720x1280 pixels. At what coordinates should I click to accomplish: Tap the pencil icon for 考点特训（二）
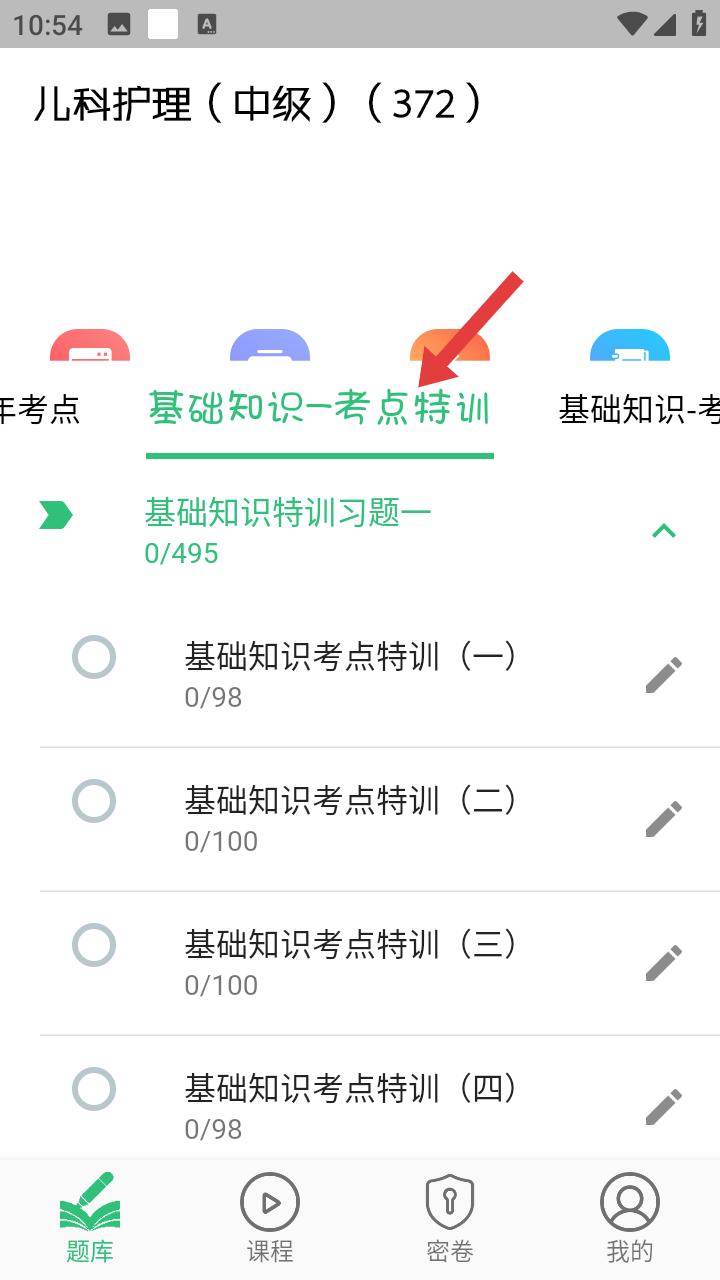pyautogui.click(x=663, y=819)
